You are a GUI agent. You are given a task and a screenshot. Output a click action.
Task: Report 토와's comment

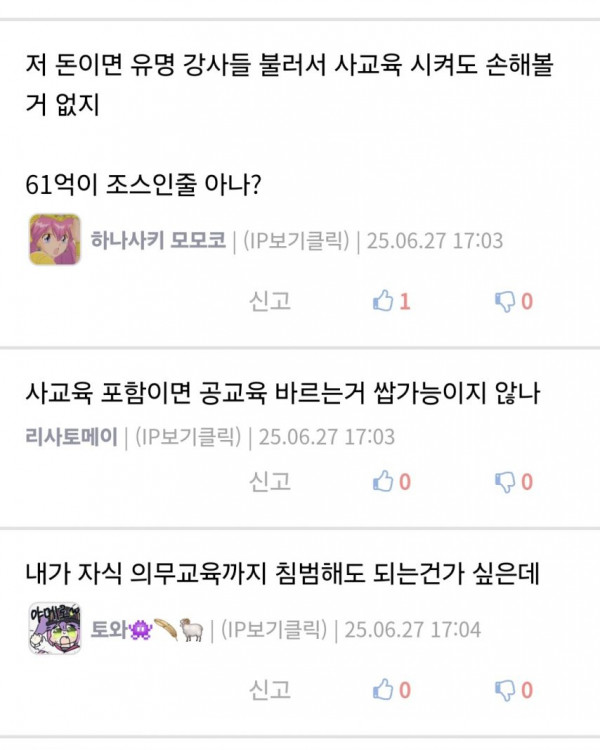point(270,689)
